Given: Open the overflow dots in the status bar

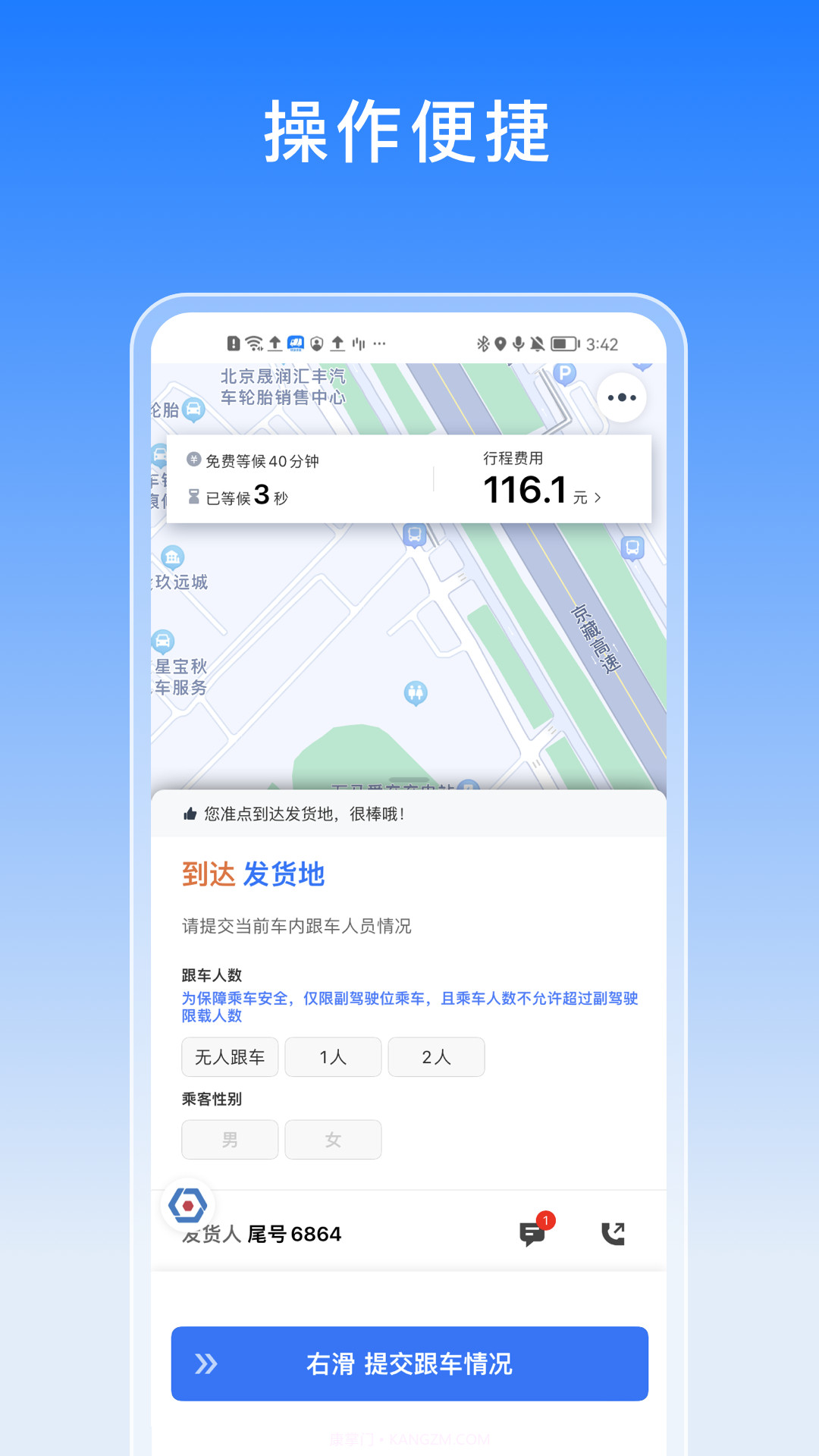Looking at the screenshot, I should pyautogui.click(x=379, y=344).
